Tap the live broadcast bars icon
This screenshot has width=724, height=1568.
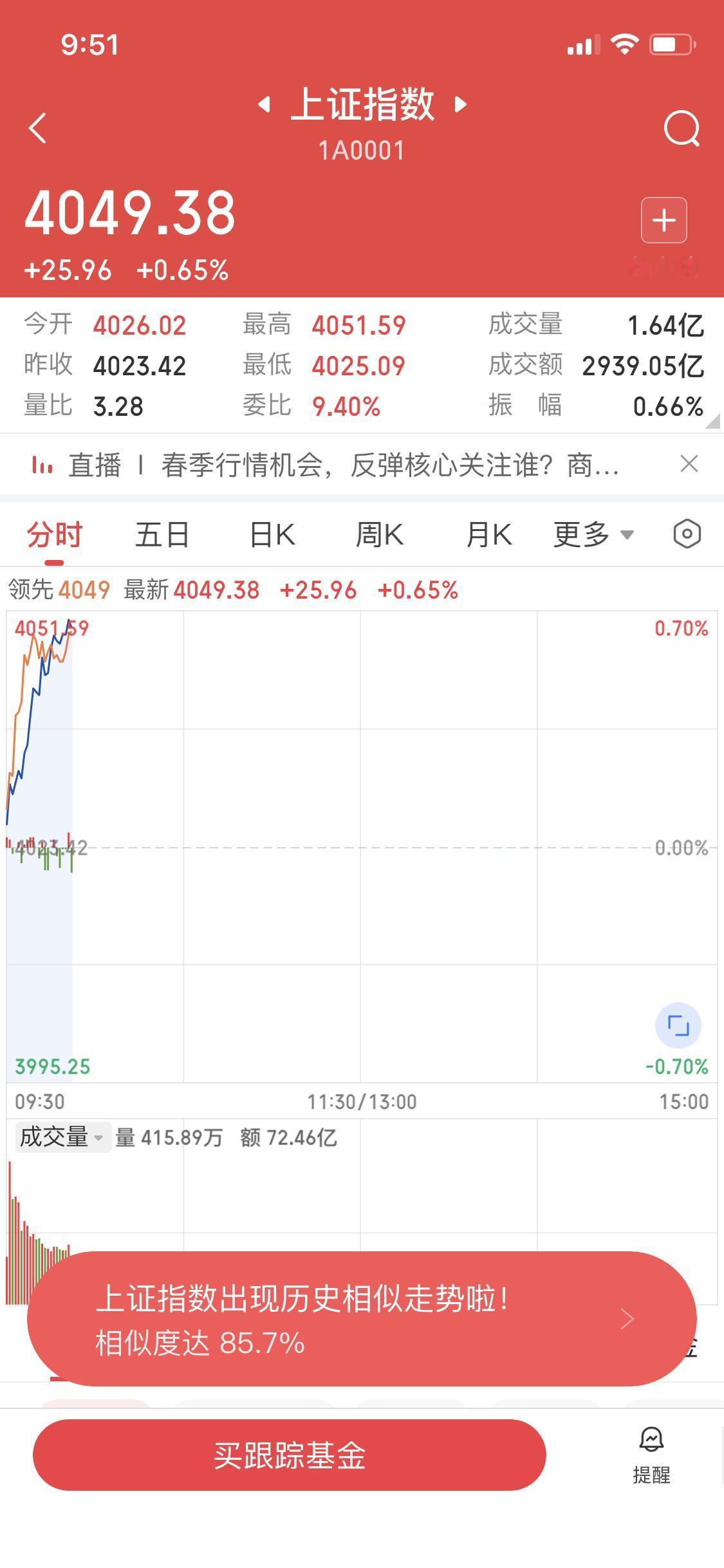point(41,465)
